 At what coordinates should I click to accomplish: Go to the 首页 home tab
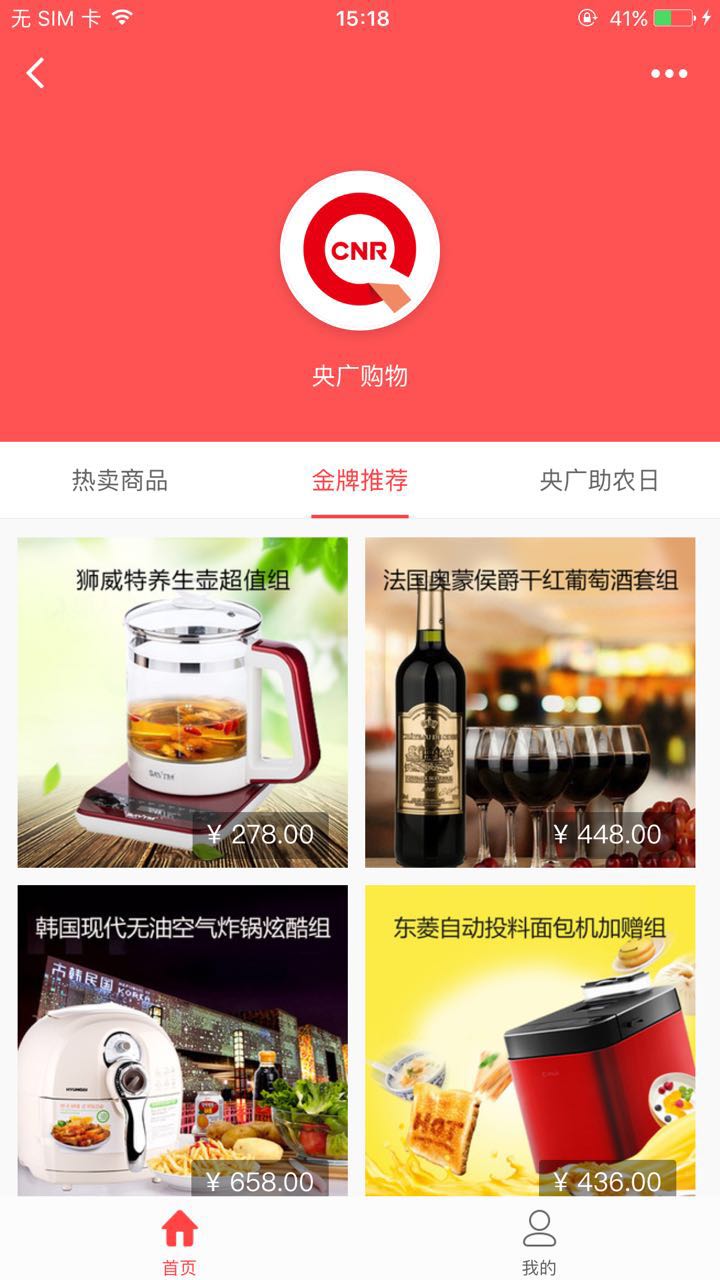(180, 1240)
